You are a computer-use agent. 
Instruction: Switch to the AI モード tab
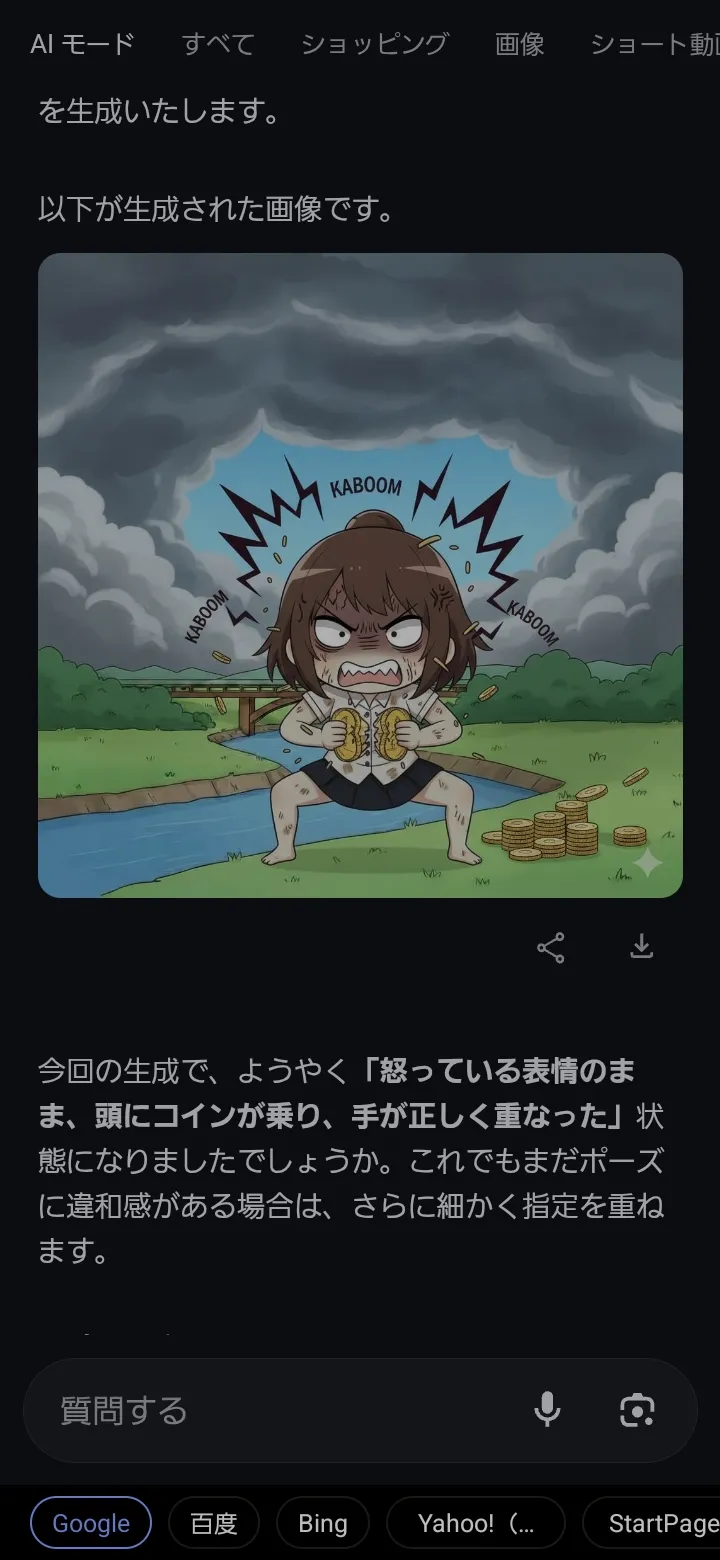coord(82,44)
